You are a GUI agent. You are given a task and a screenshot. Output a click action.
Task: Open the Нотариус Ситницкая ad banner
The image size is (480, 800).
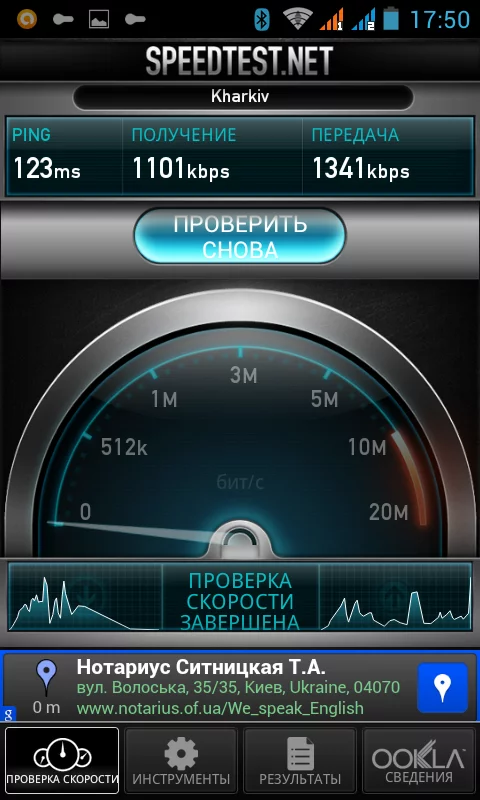[240, 687]
